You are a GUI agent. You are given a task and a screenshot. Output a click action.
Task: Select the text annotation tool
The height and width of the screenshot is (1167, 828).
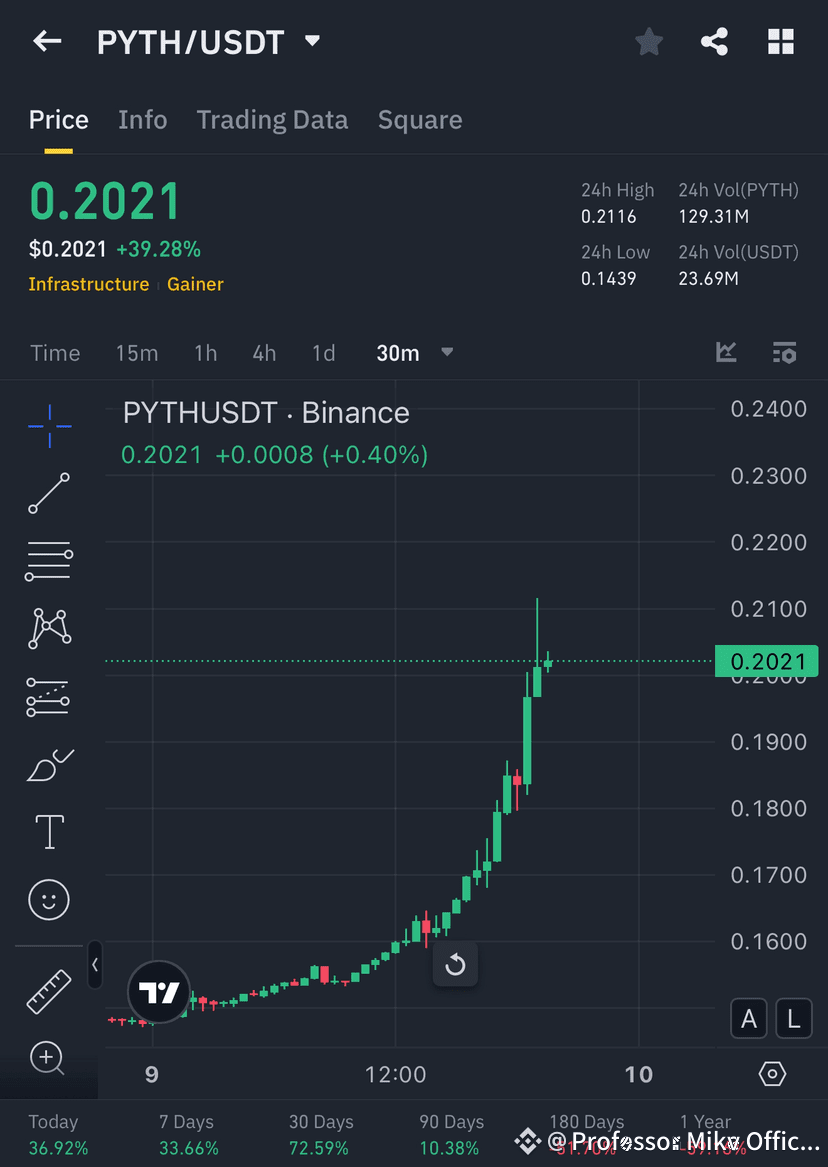point(48,831)
